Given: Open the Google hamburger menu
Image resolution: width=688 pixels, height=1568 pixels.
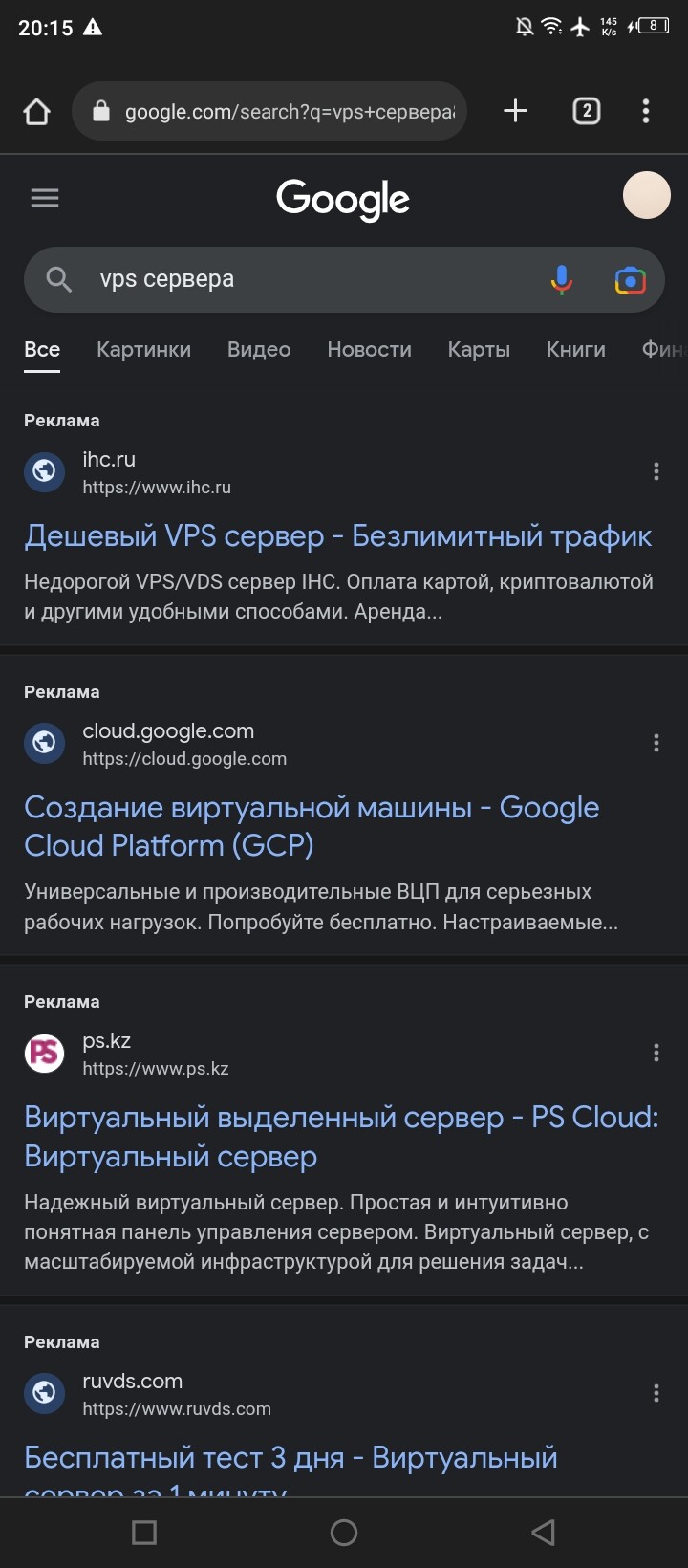Looking at the screenshot, I should 45,198.
